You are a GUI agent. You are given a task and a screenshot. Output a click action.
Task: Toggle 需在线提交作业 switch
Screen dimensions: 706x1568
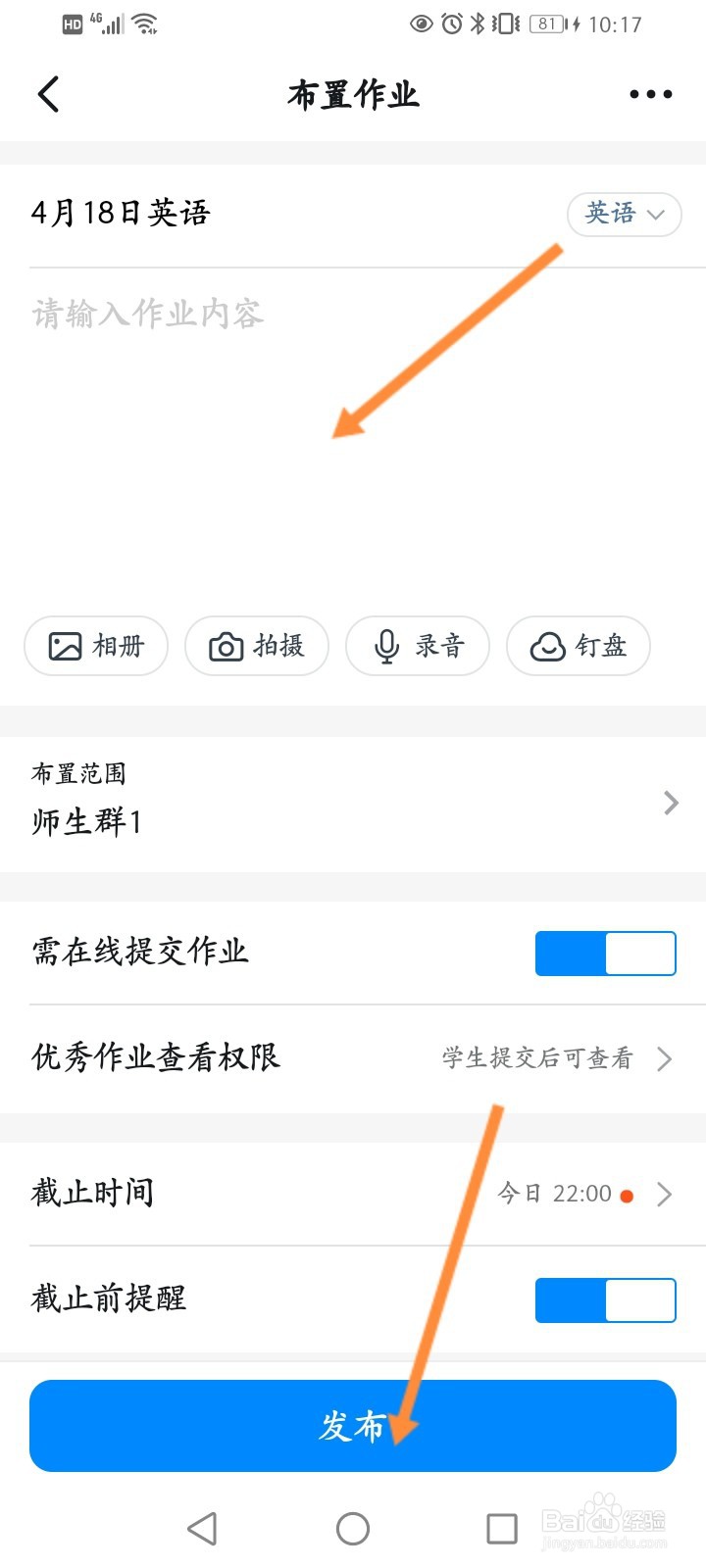605,954
